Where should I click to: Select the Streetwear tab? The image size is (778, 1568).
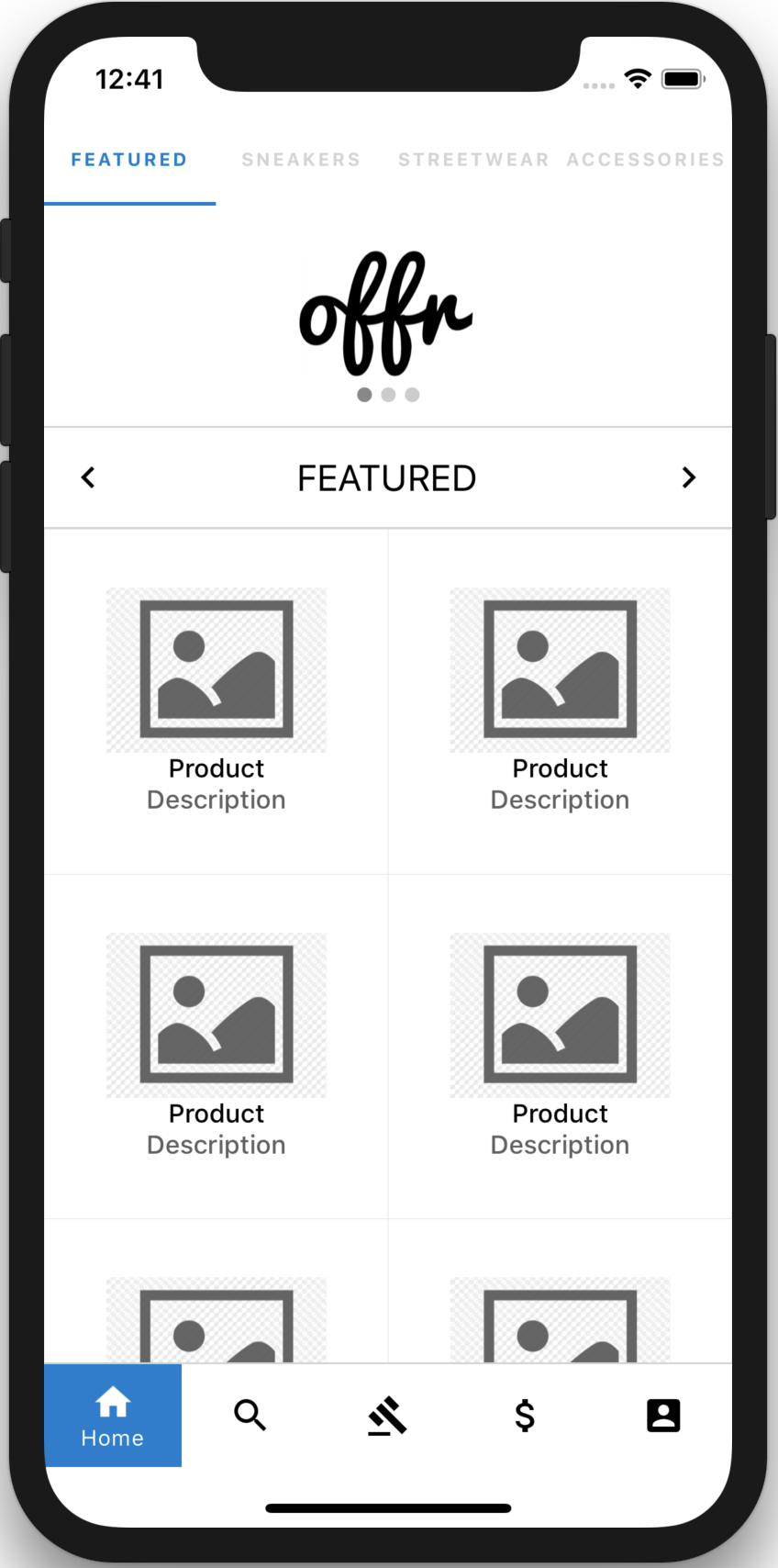click(473, 160)
